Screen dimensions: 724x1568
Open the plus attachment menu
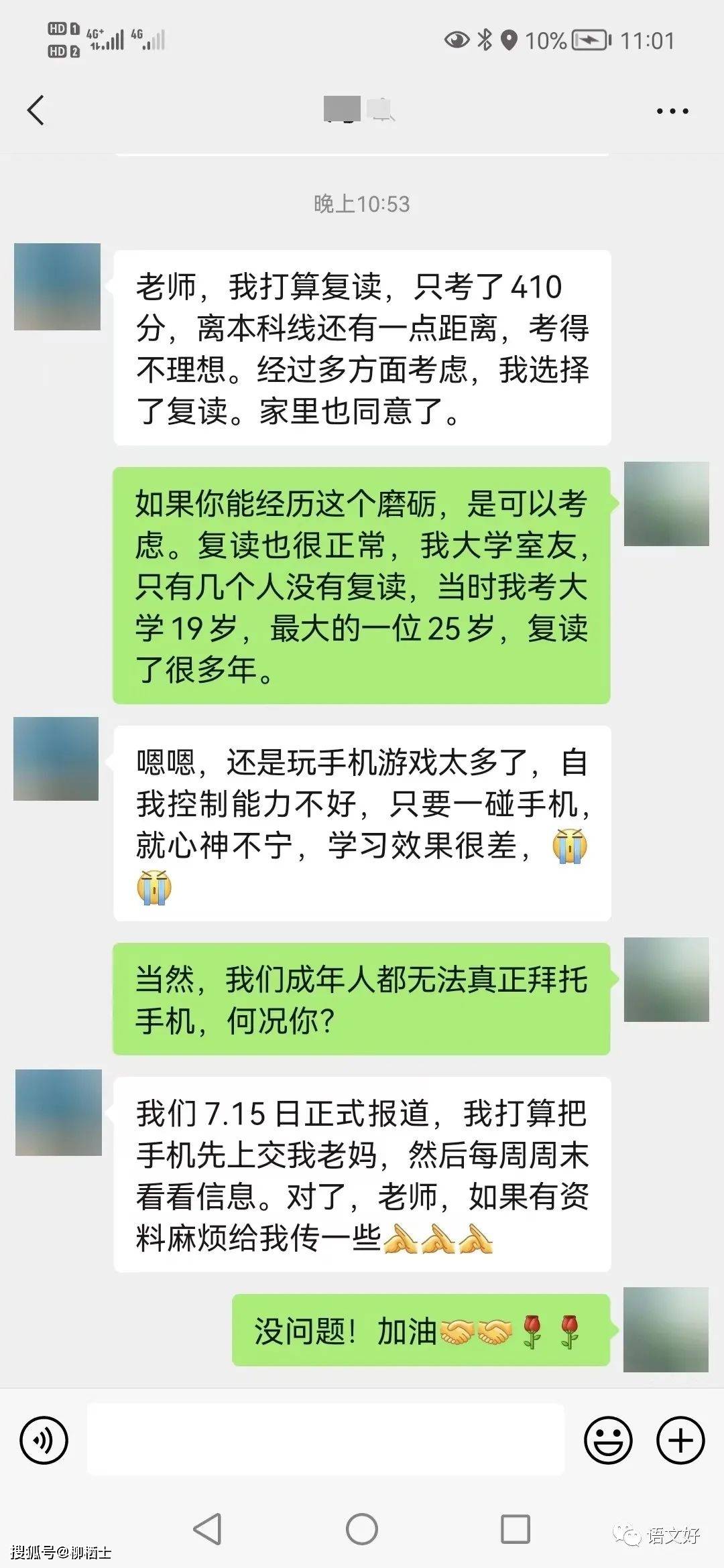[x=680, y=1440]
